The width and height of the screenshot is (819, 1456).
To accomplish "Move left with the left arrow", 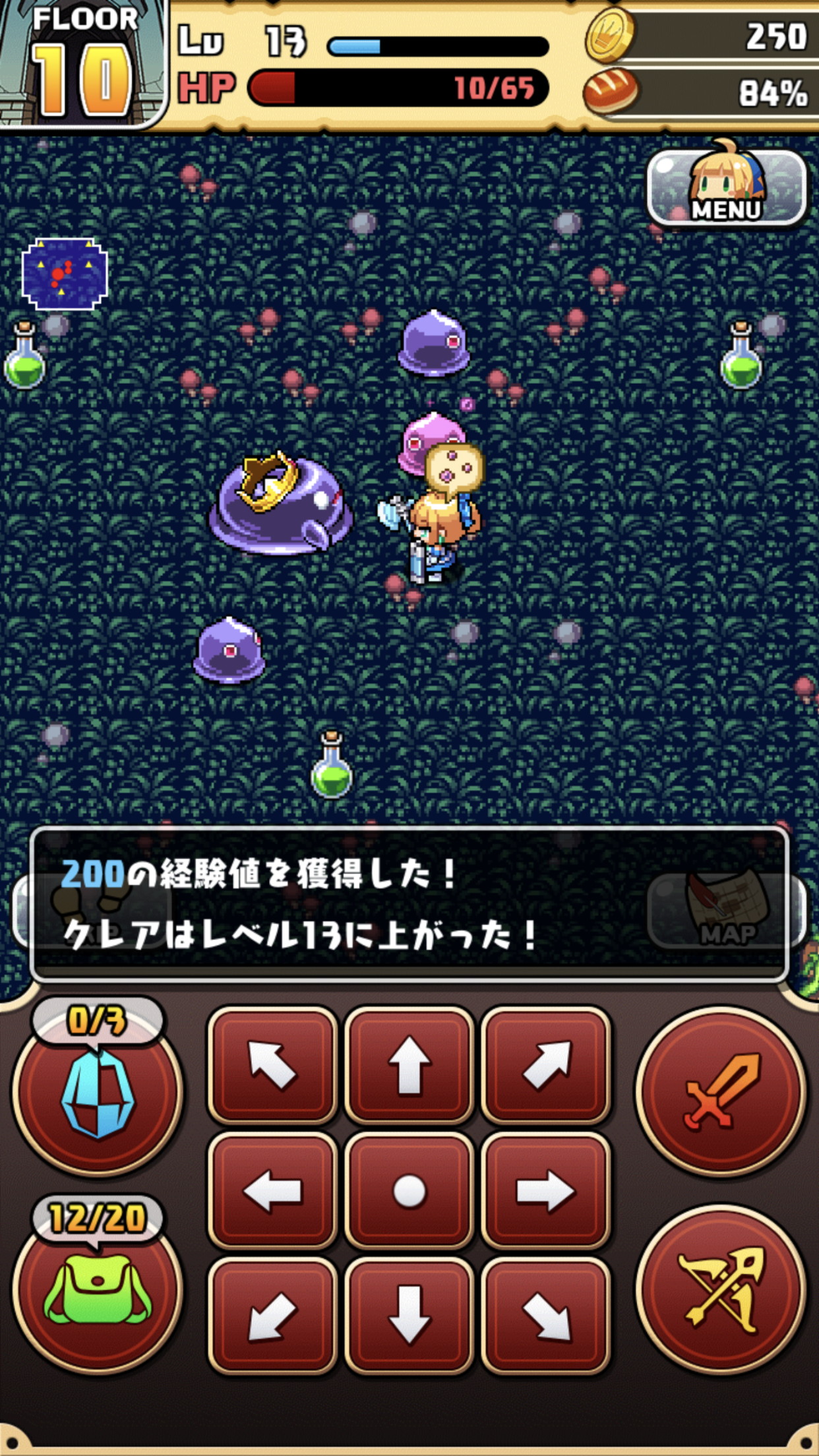I will [272, 1191].
